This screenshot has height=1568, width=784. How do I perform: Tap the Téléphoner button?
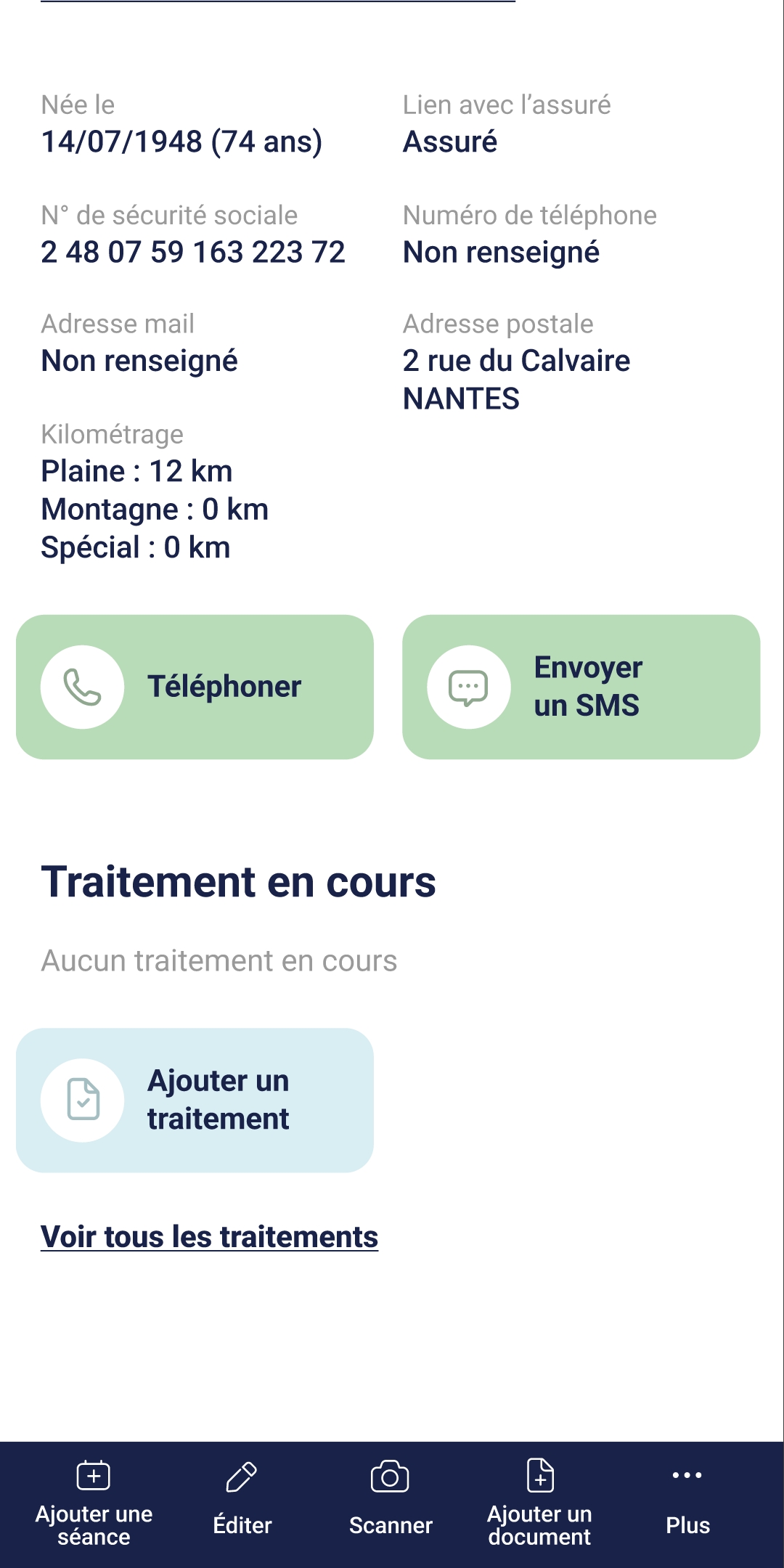pyautogui.click(x=195, y=687)
